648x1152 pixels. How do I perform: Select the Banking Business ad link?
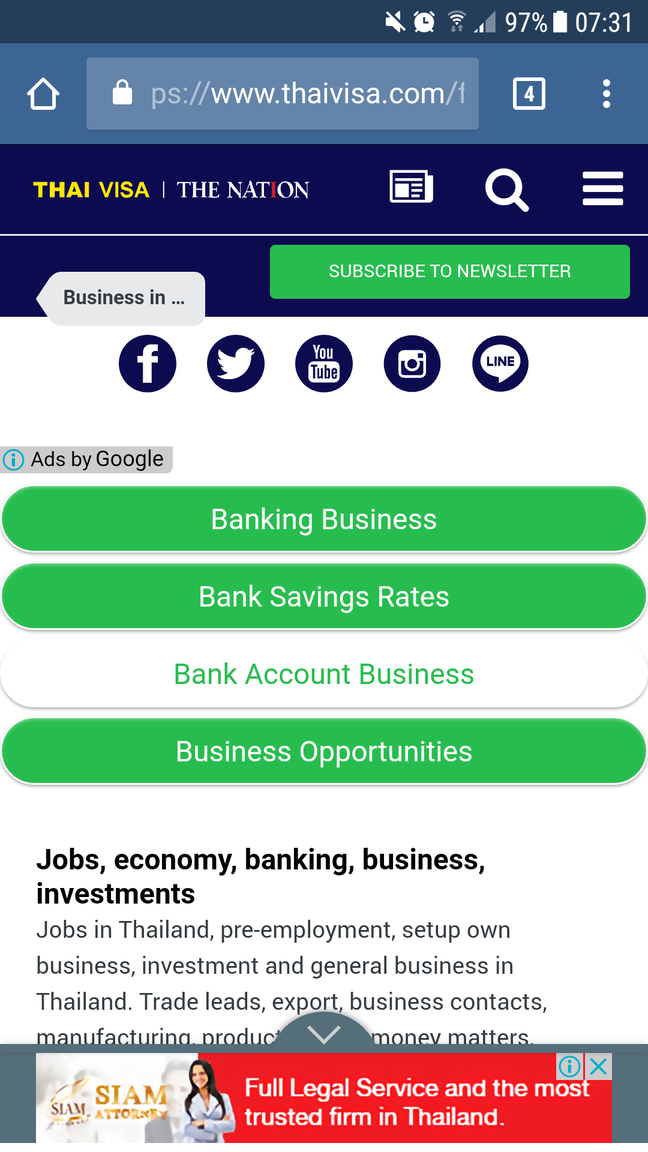324,520
